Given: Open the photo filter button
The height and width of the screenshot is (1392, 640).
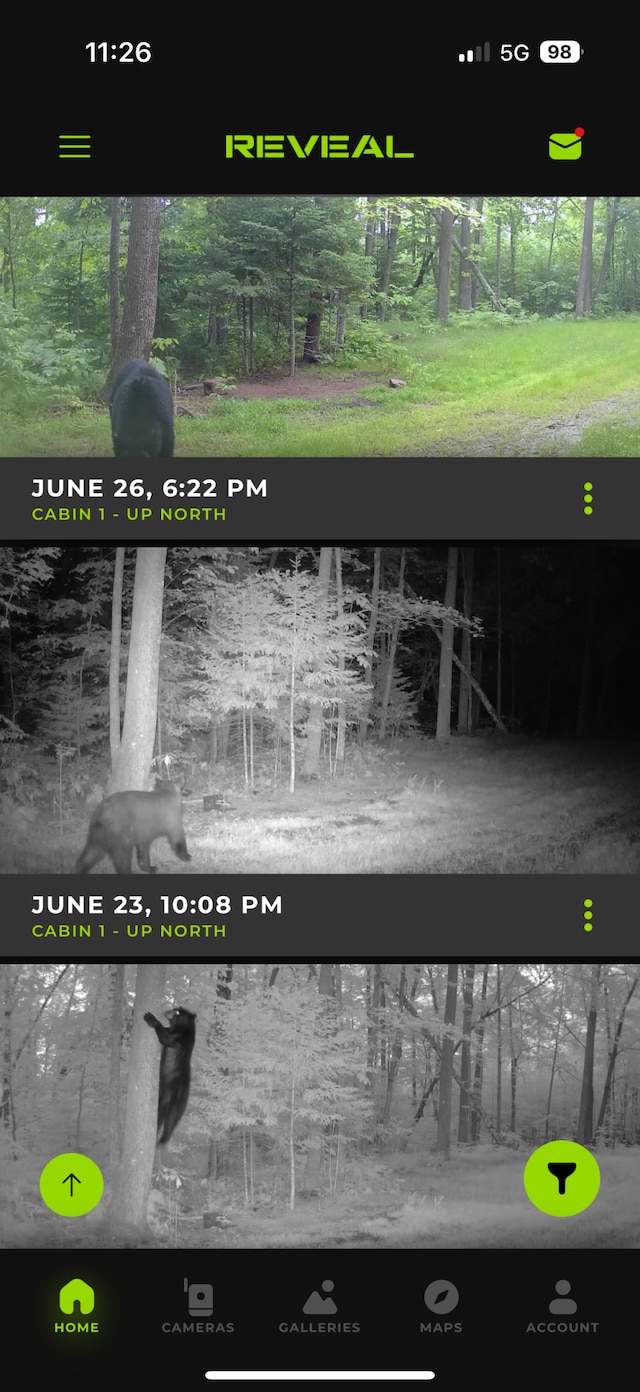Looking at the screenshot, I should [562, 1179].
